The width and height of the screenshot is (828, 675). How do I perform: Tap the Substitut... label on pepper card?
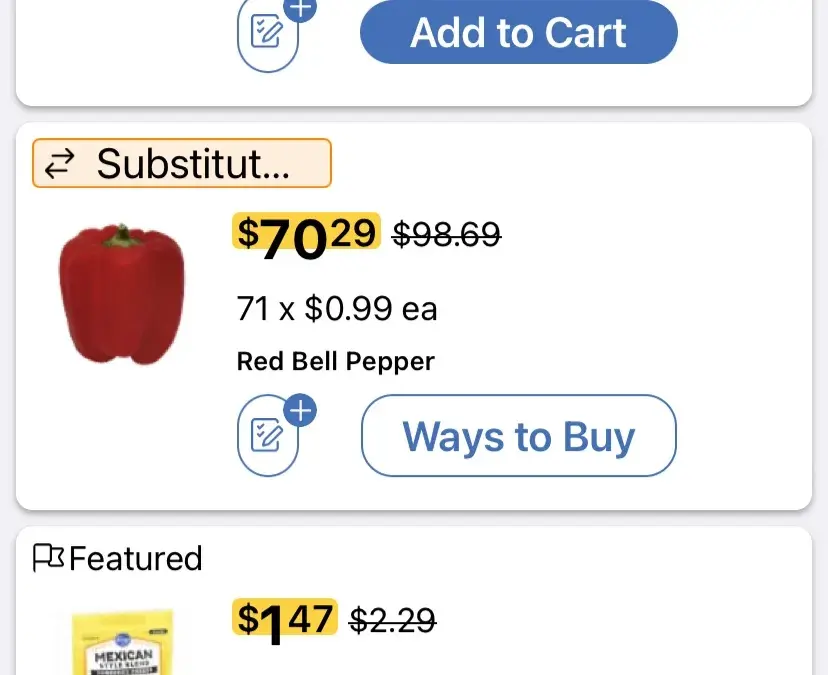[x=182, y=164]
